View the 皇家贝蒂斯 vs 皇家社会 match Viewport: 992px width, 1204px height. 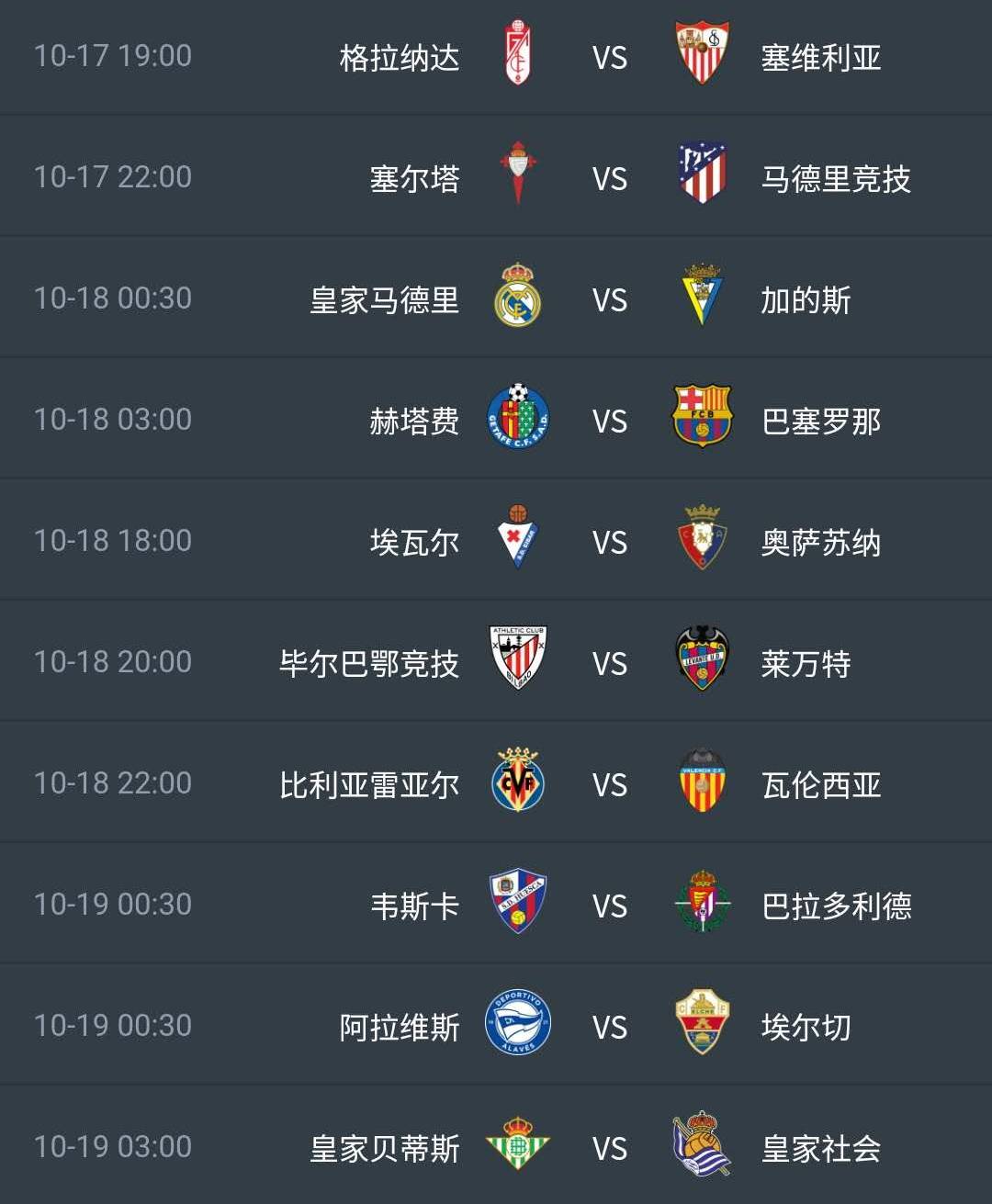tap(609, 1147)
